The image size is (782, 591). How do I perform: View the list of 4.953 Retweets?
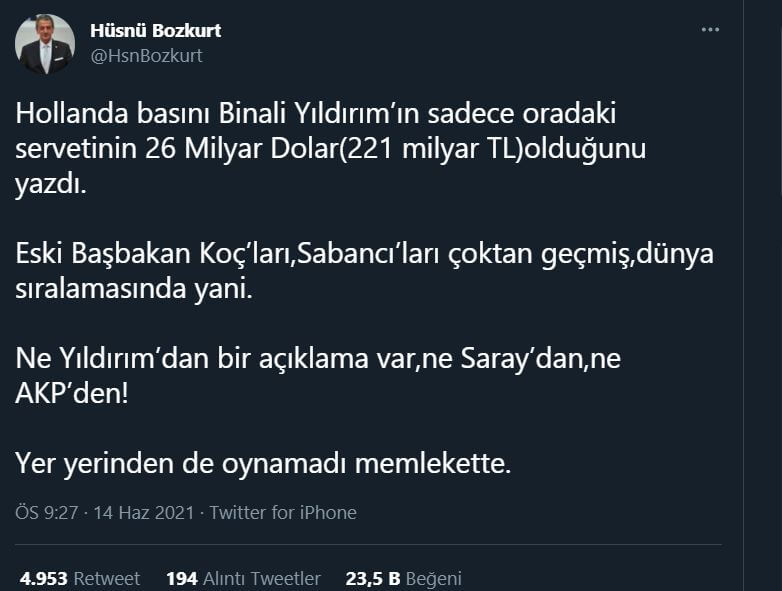(81, 578)
